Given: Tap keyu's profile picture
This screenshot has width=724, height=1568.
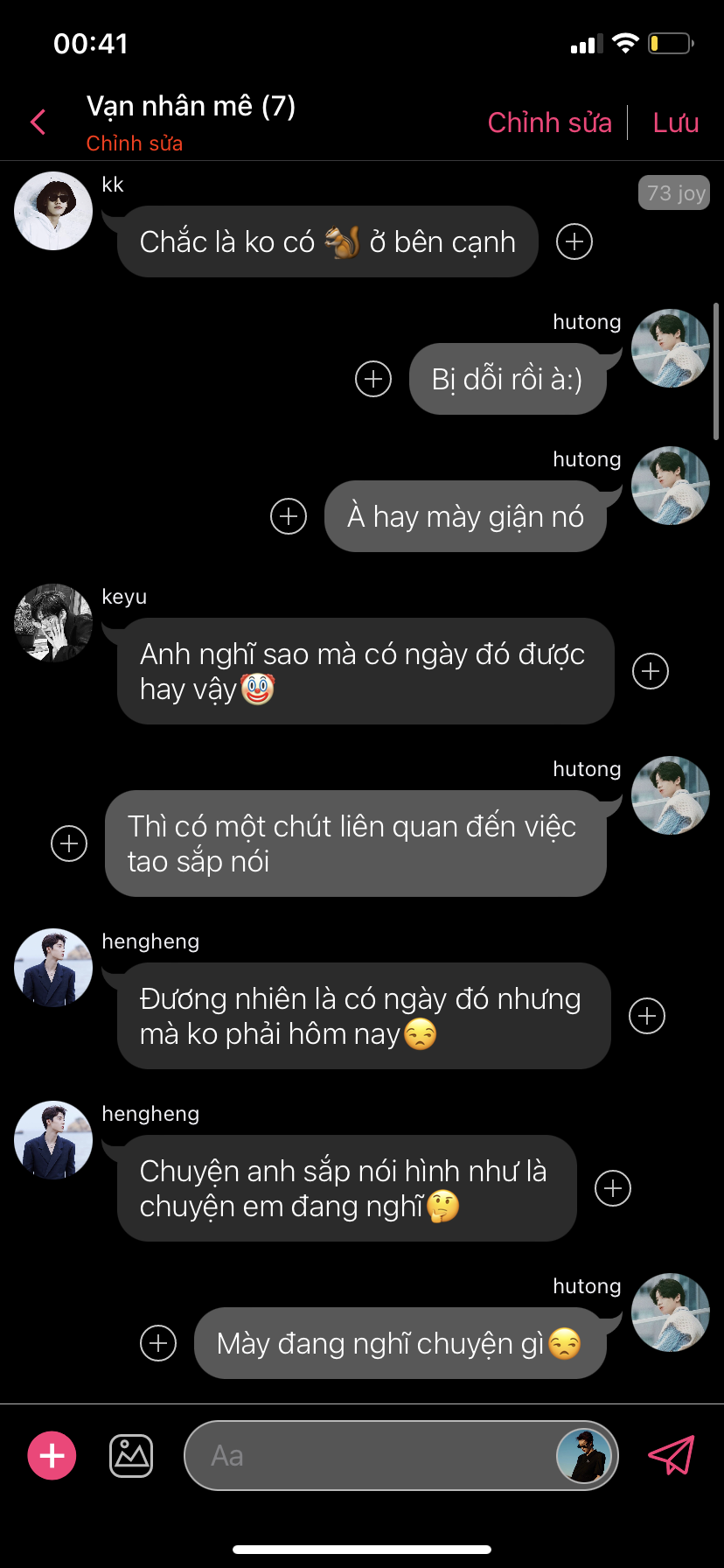Looking at the screenshot, I should click(53, 623).
